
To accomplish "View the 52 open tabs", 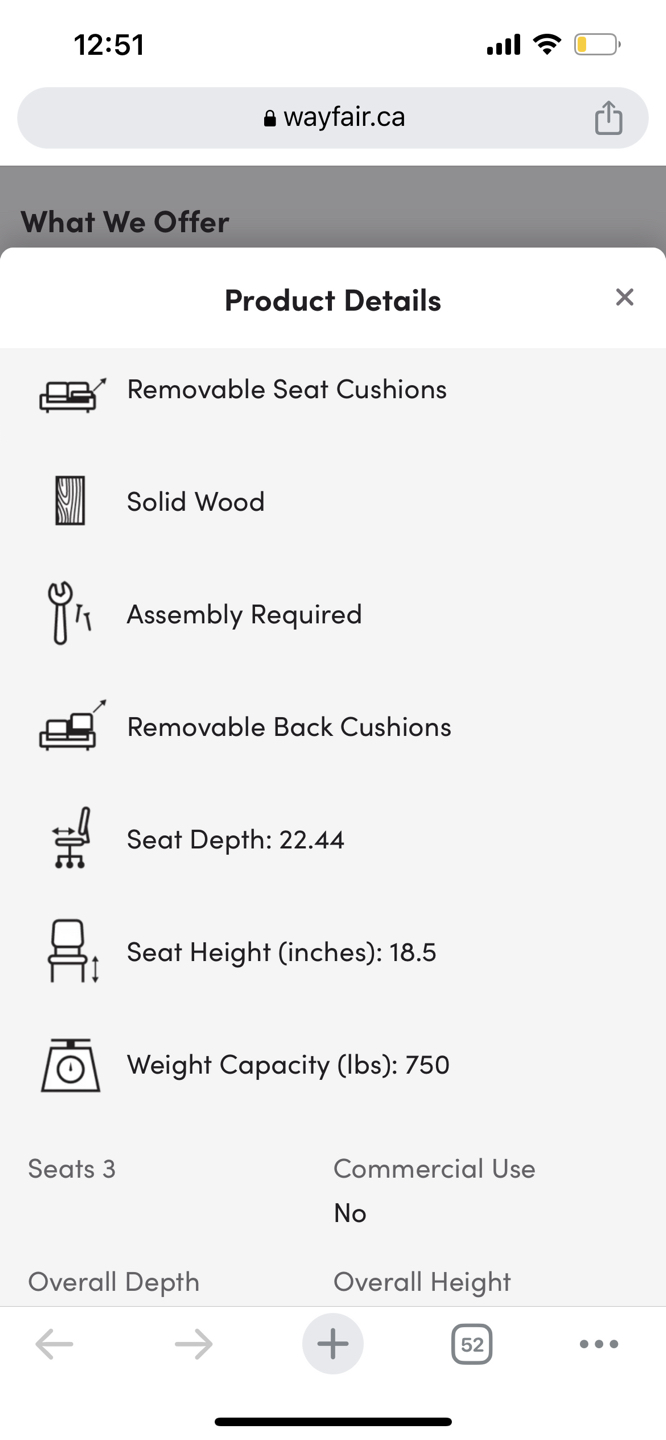I will tap(471, 1344).
